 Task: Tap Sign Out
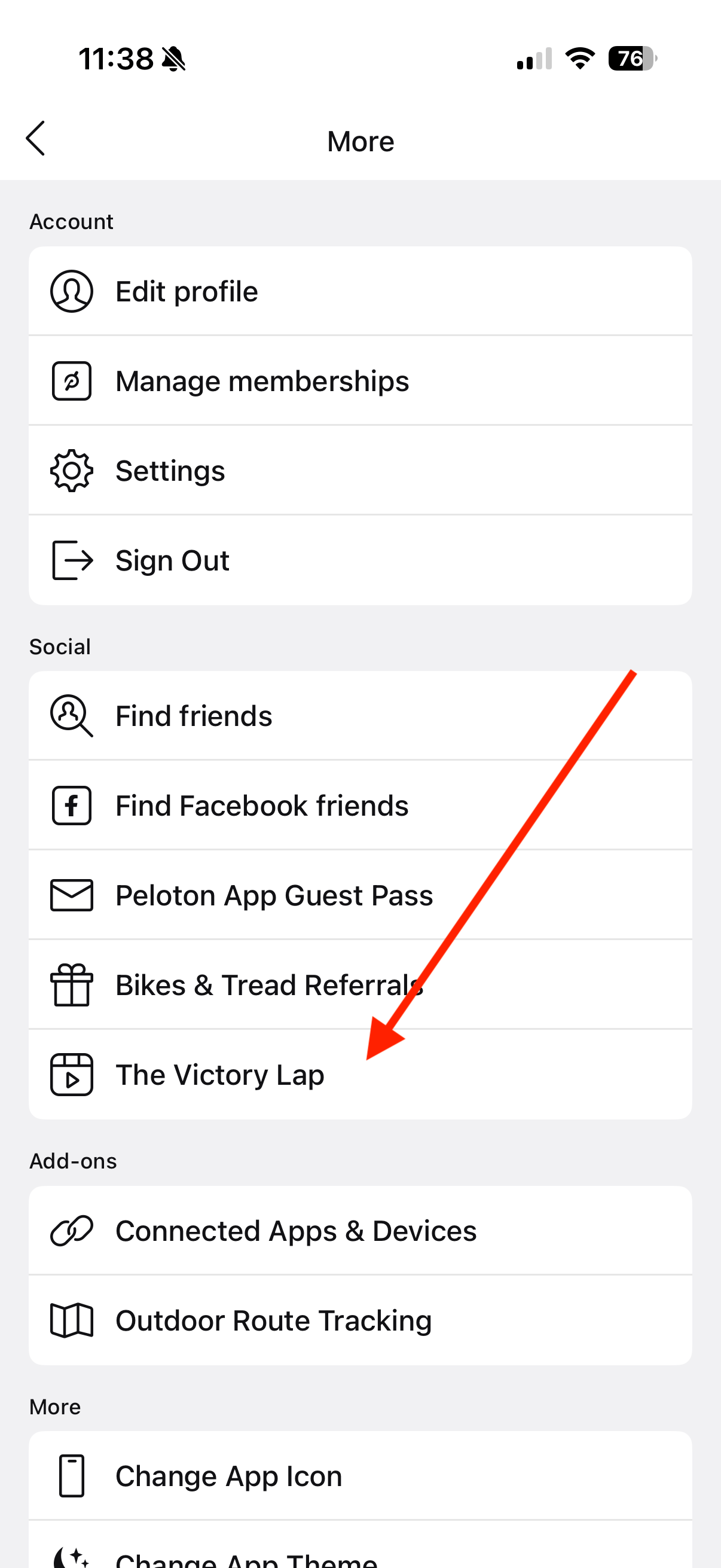pos(359,560)
